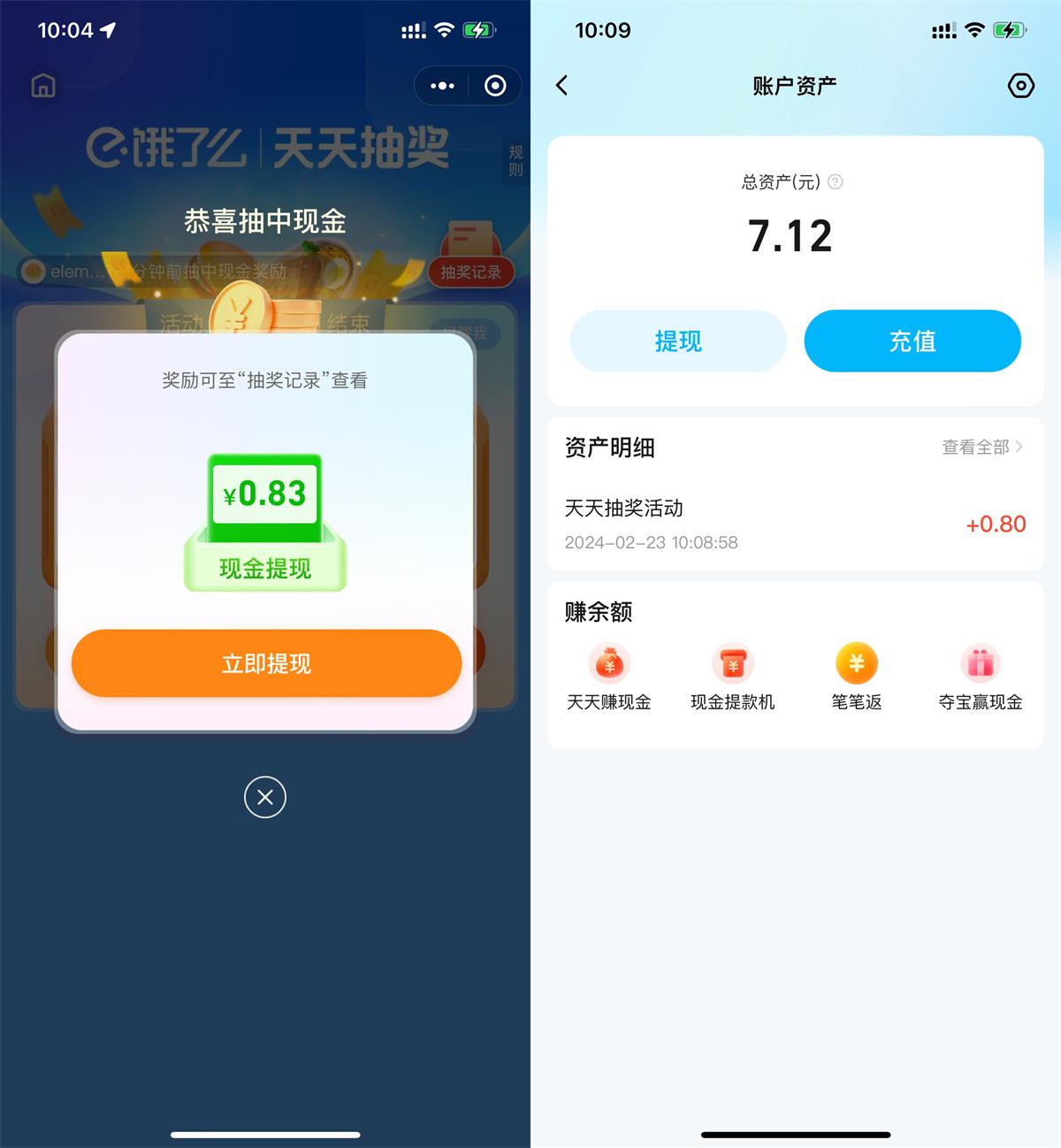Select the ¥0.83 现金提现 prize card
The width and height of the screenshot is (1061, 1148).
point(265,522)
